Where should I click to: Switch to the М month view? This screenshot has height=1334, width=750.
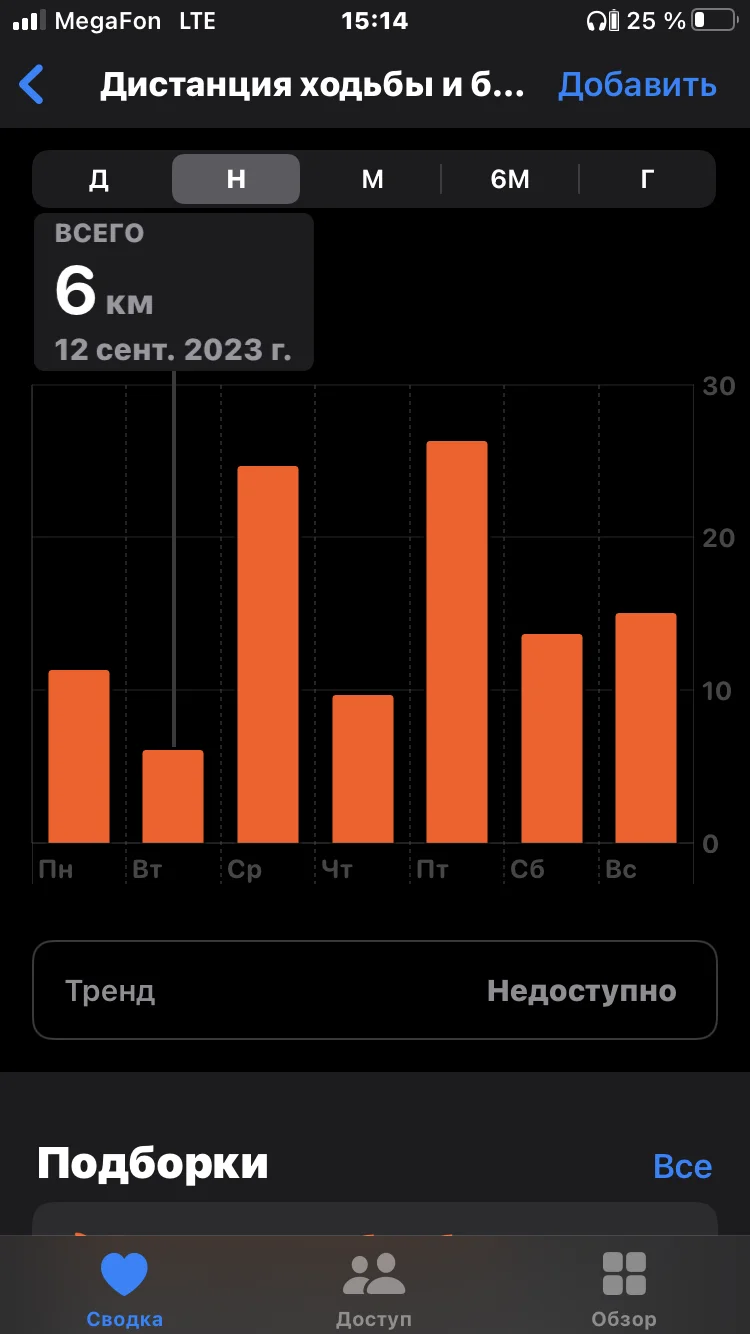pyautogui.click(x=372, y=179)
